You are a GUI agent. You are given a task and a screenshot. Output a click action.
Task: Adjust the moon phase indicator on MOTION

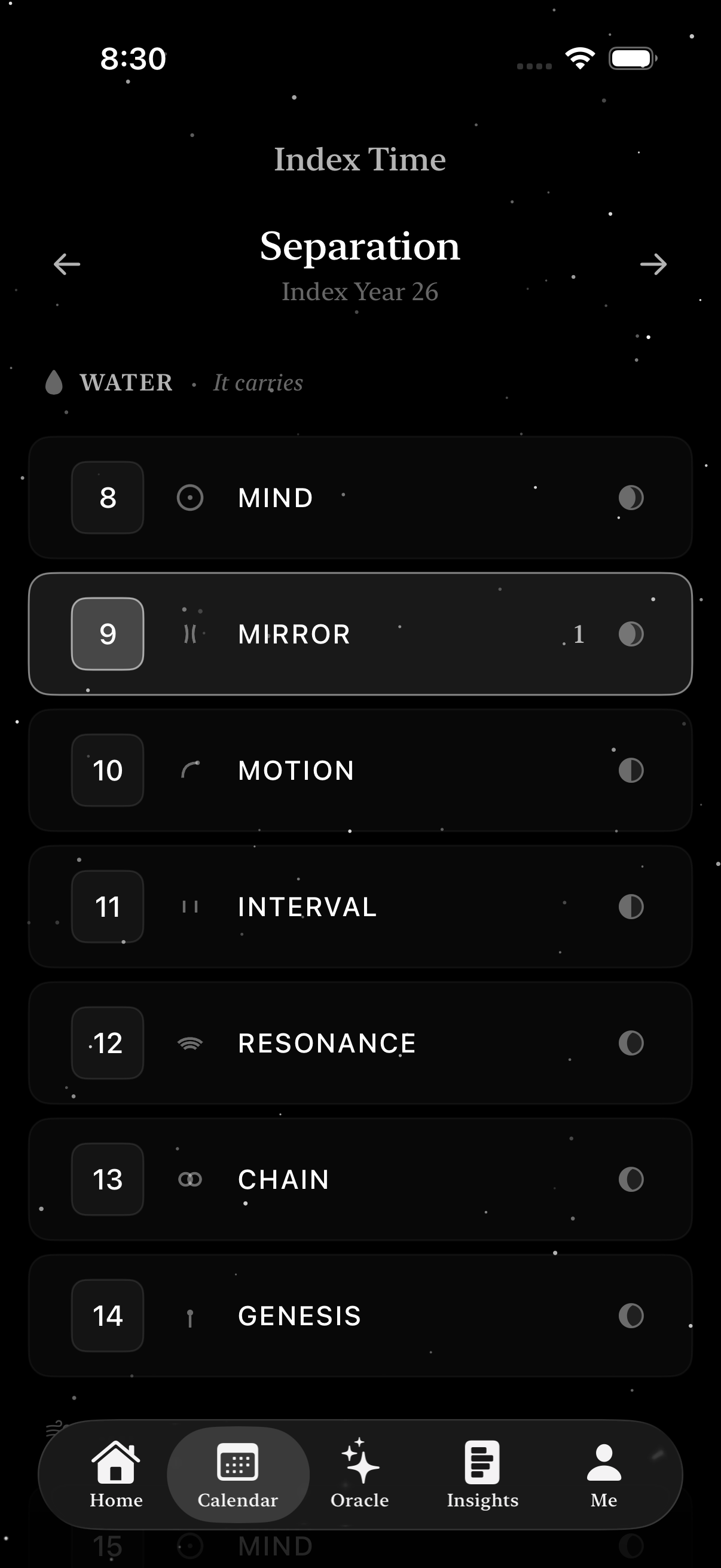point(631,770)
